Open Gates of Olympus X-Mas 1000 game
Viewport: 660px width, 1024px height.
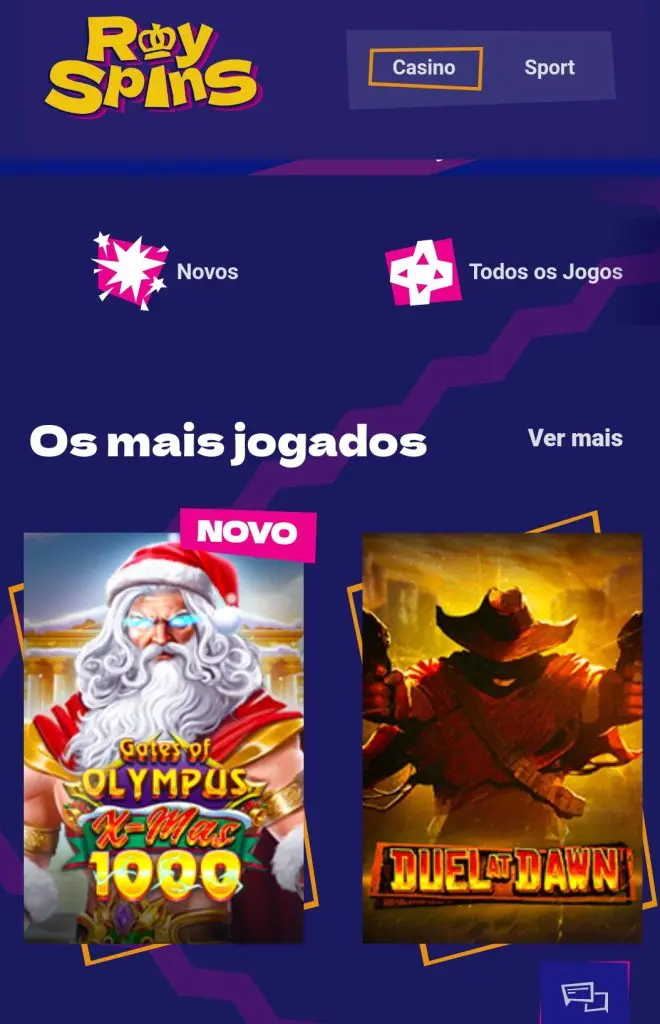click(163, 738)
